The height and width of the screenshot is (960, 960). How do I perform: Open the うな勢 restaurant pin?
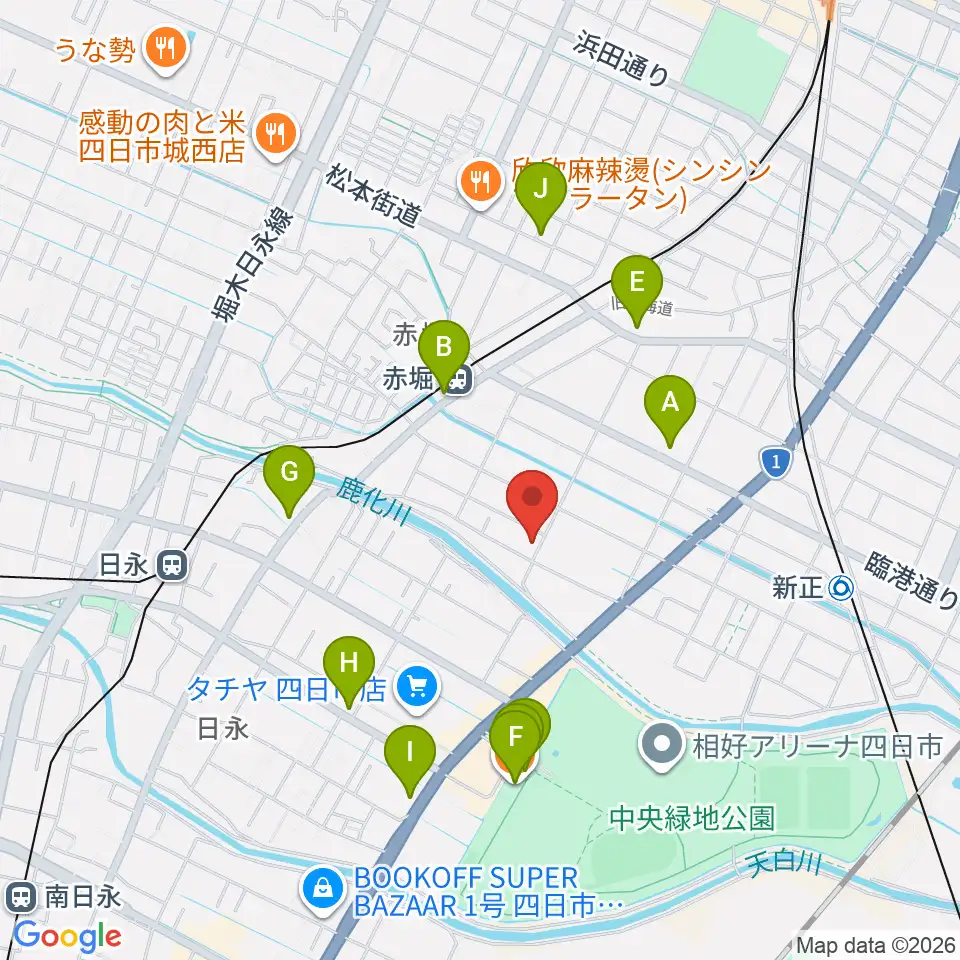(166, 50)
